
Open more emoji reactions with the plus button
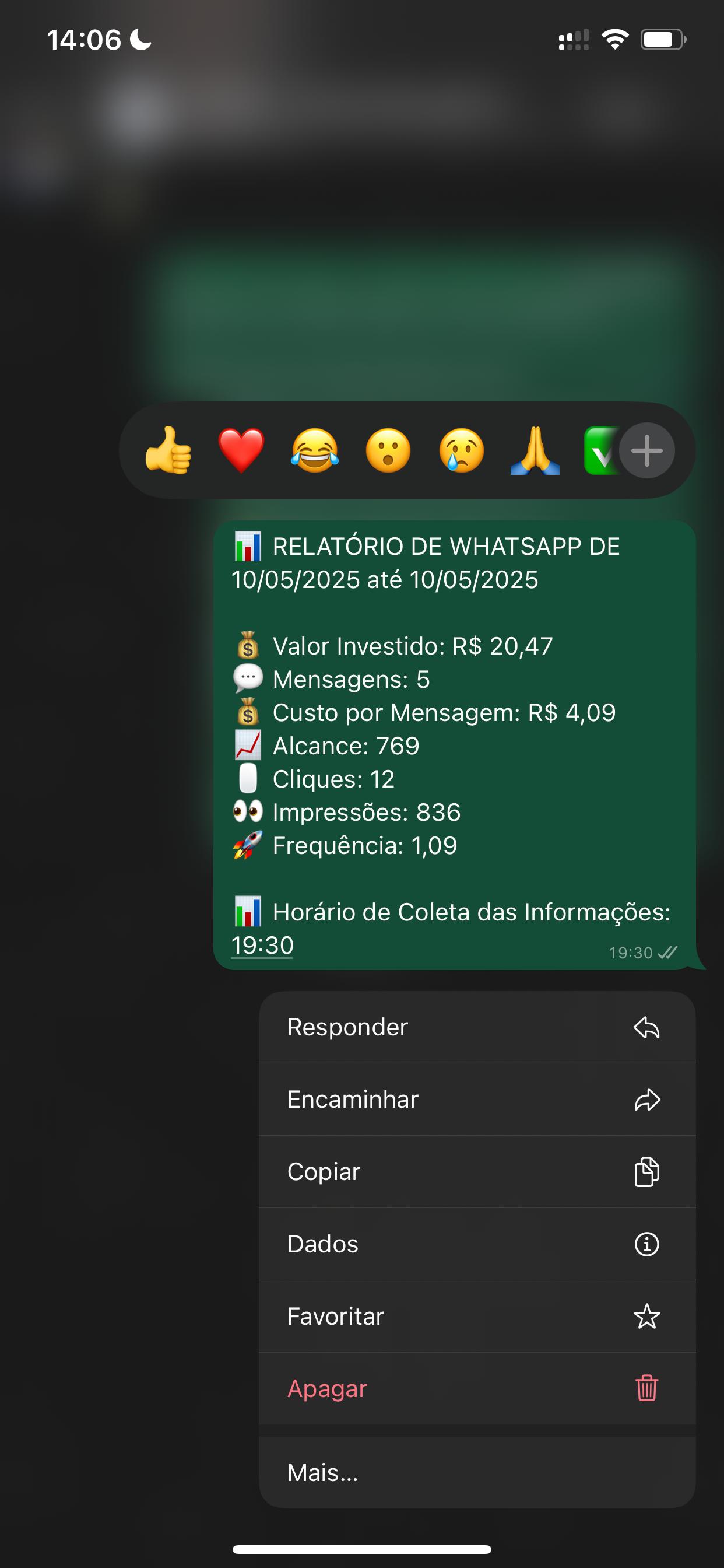(x=646, y=450)
